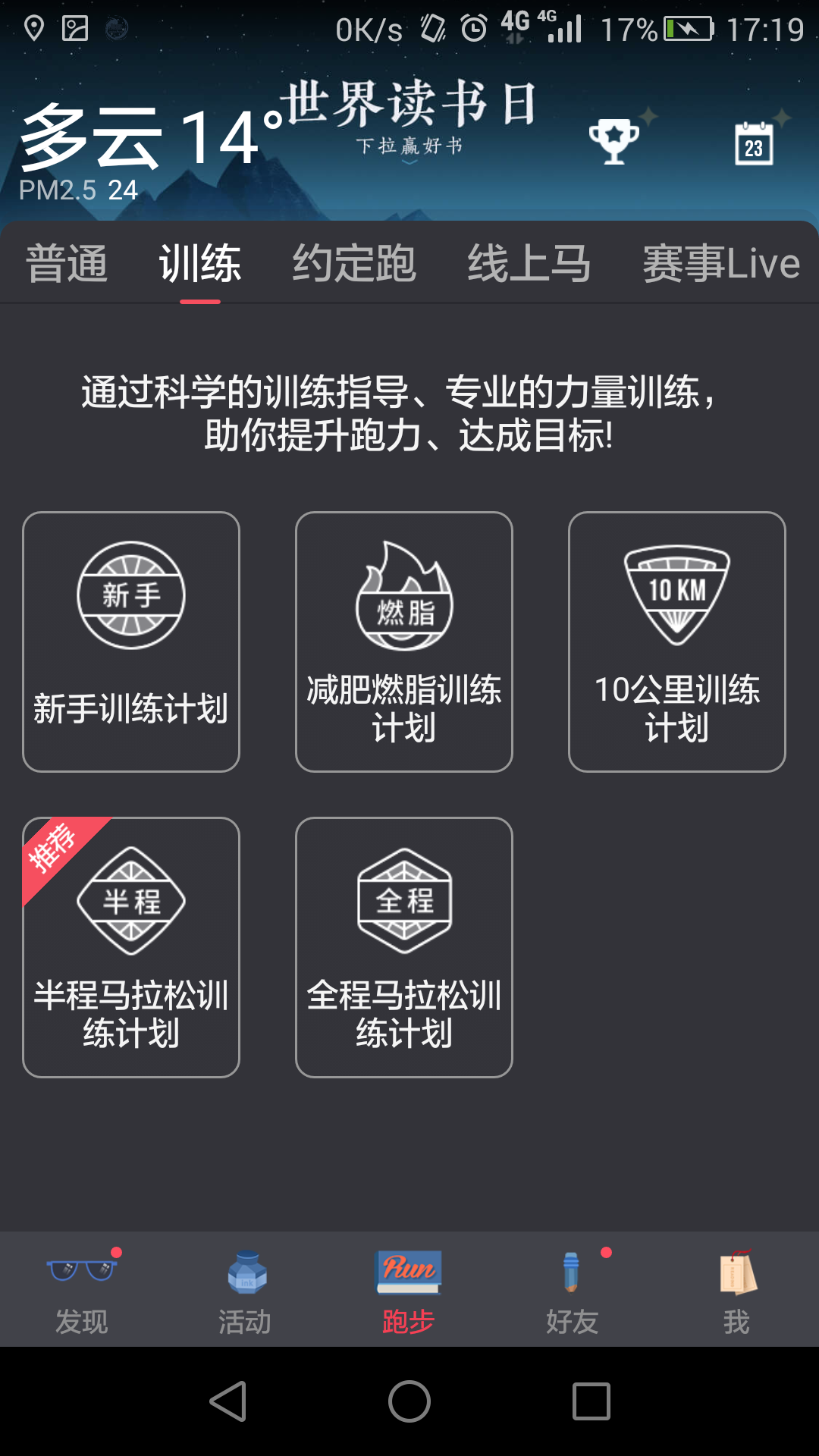Choose the 全程马拉松训练计划 card
This screenshot has width=819, height=1456.
[x=404, y=947]
